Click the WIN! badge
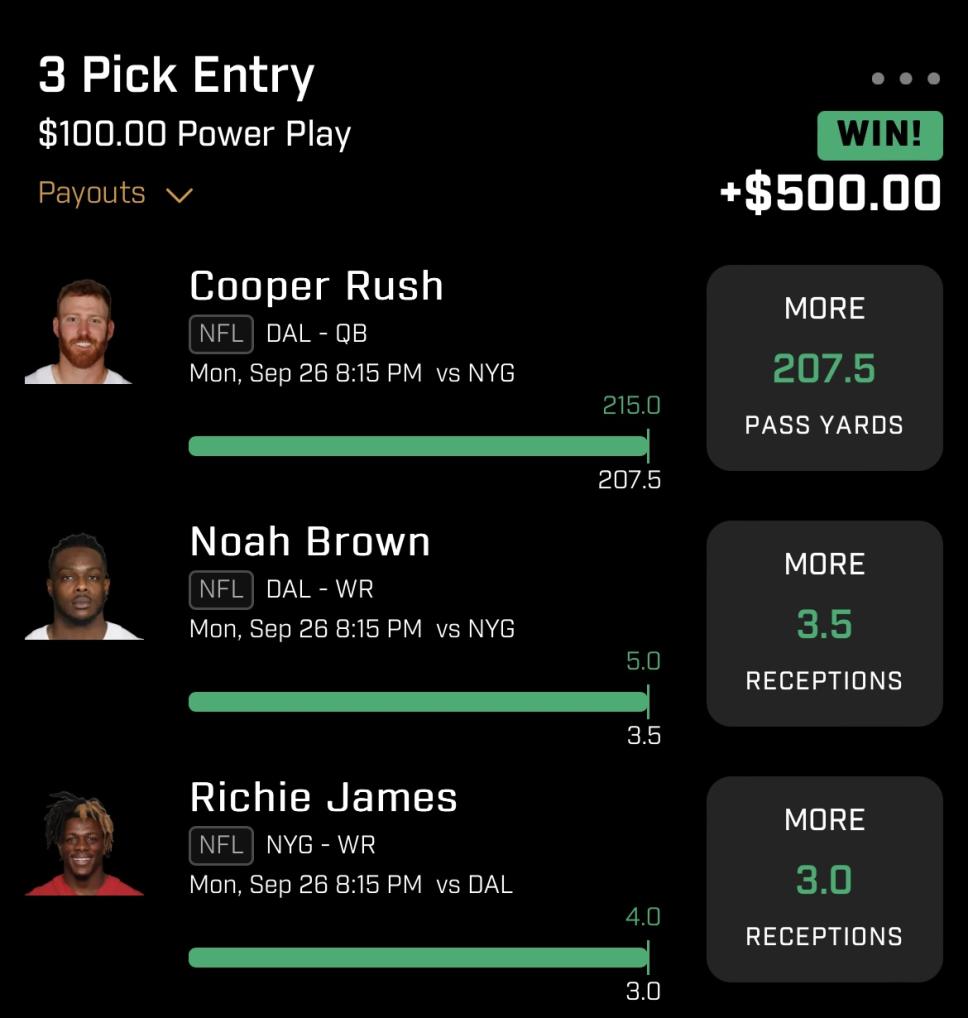Viewport: 968px width, 1018px height. pyautogui.click(x=879, y=135)
